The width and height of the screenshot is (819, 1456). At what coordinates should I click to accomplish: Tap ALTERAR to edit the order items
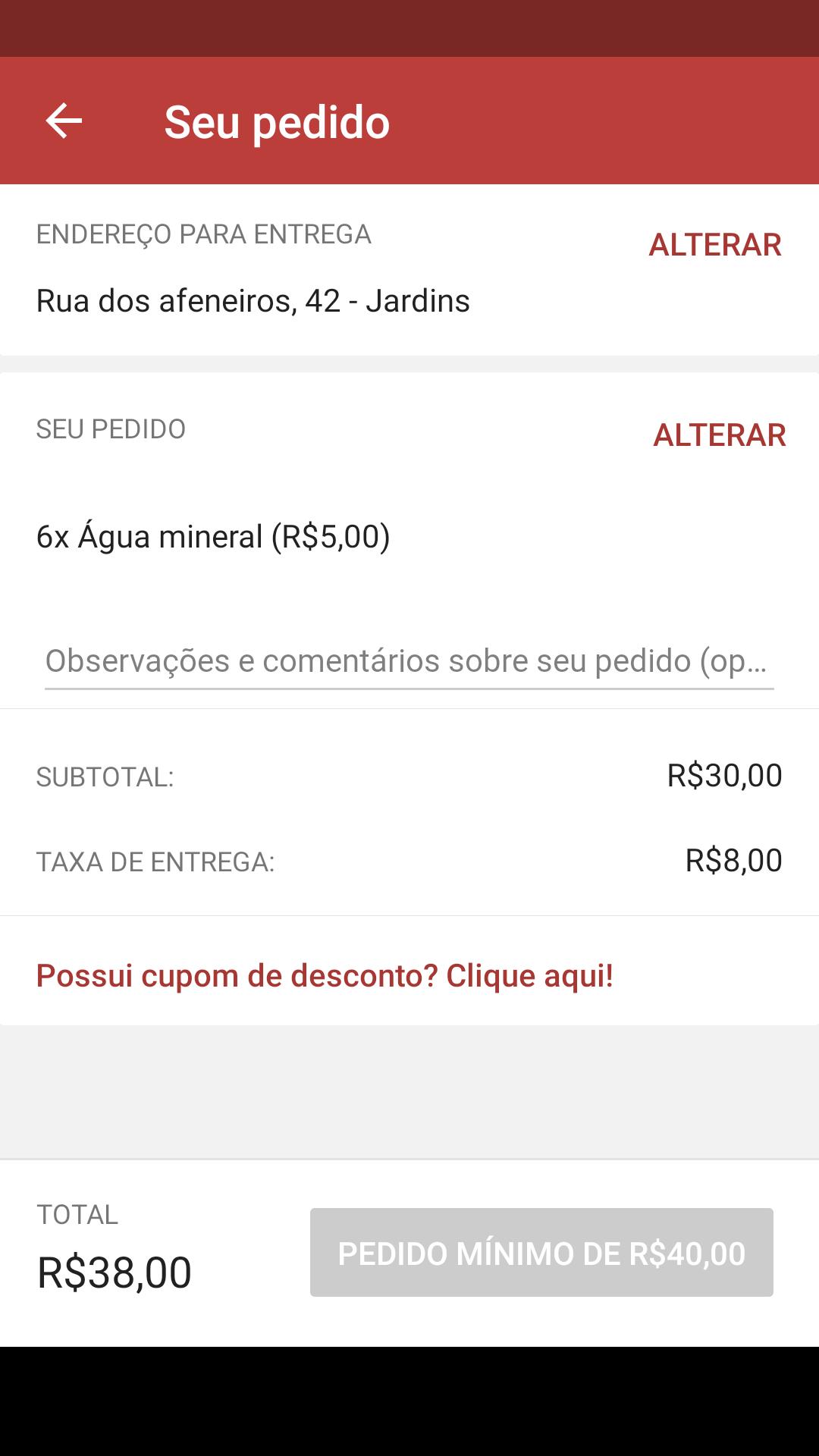(719, 435)
